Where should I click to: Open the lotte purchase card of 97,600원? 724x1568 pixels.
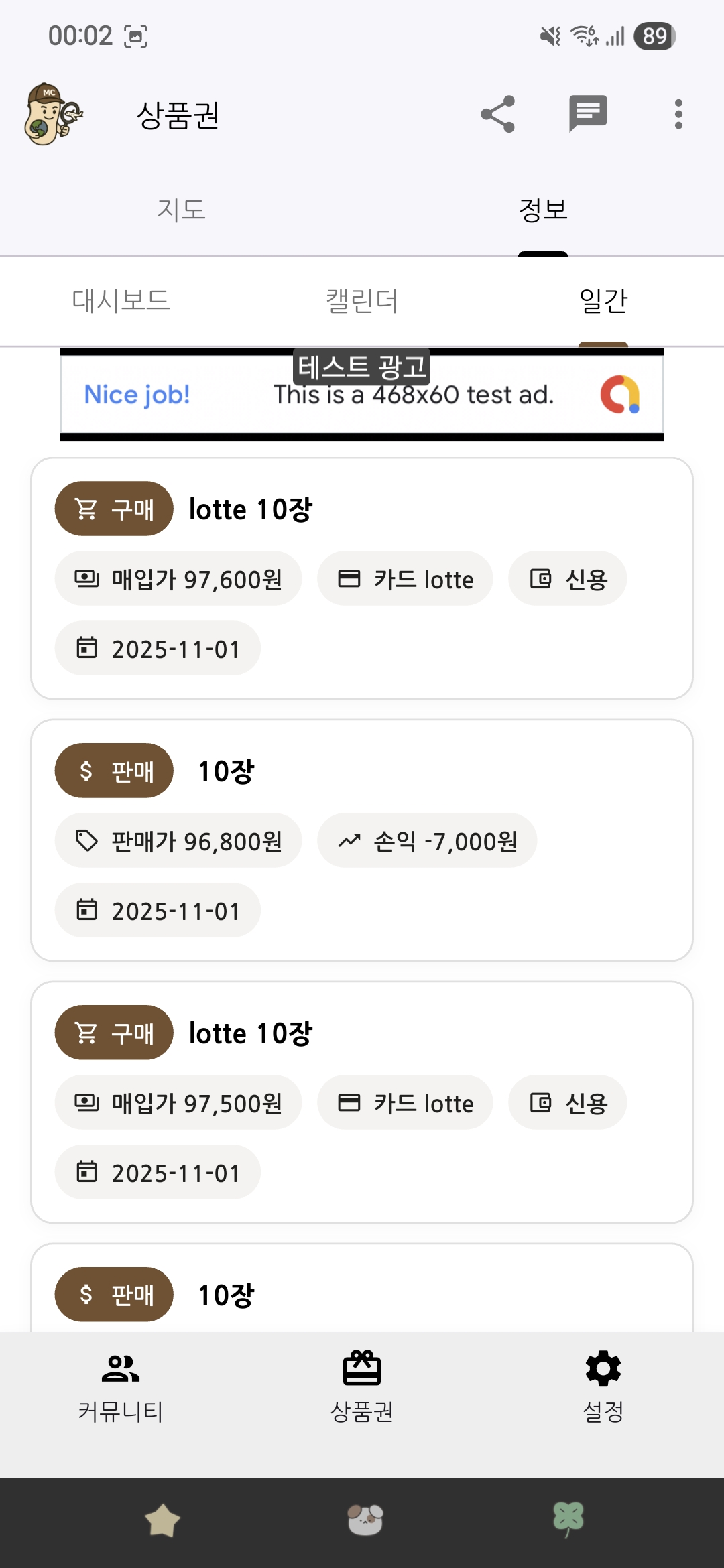click(362, 578)
